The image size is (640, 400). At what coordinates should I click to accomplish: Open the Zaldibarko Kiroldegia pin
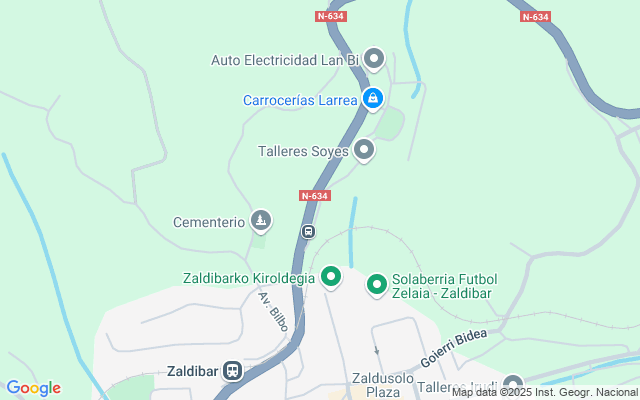tap(331, 277)
